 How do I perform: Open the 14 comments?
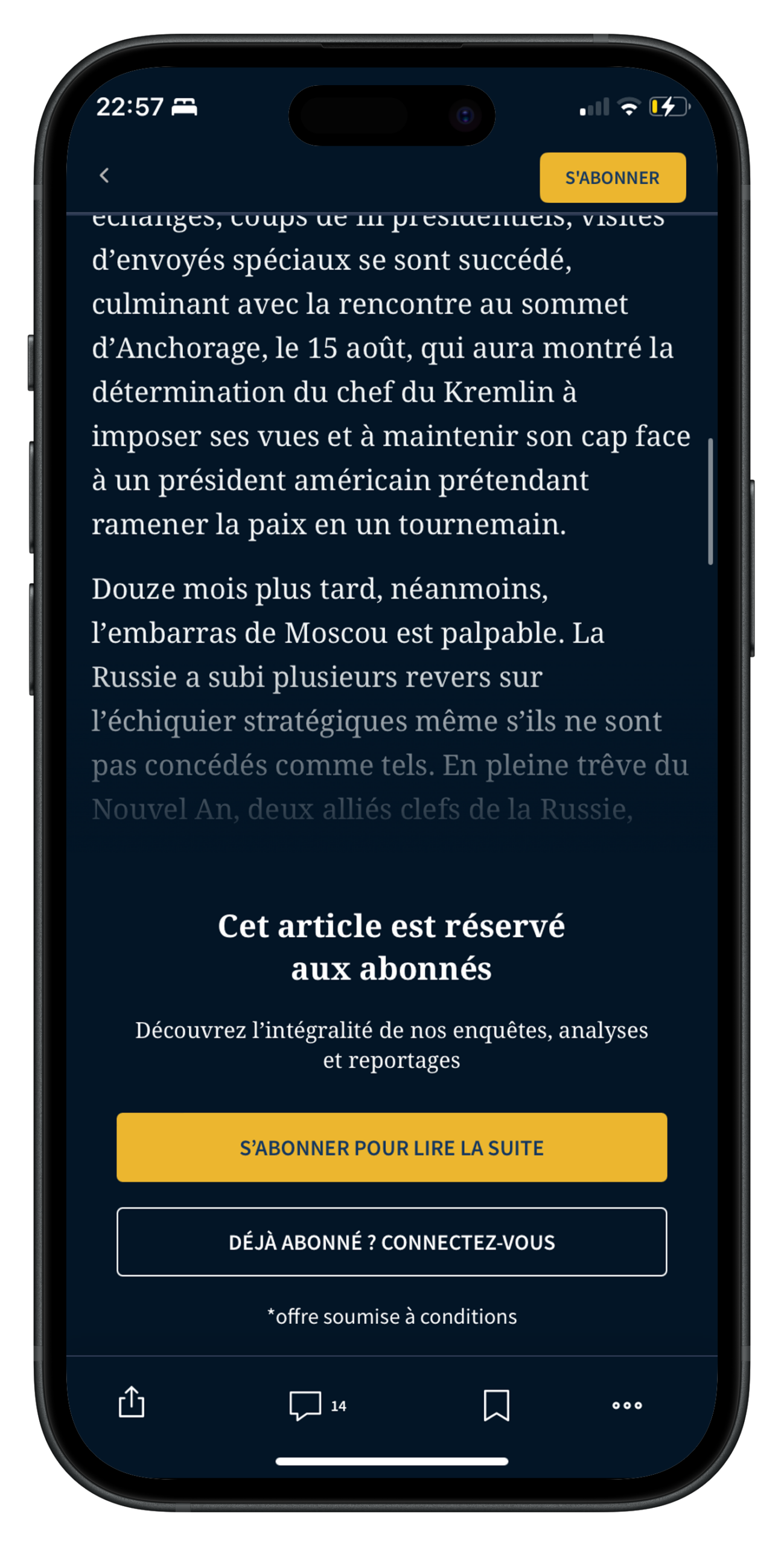click(317, 1405)
